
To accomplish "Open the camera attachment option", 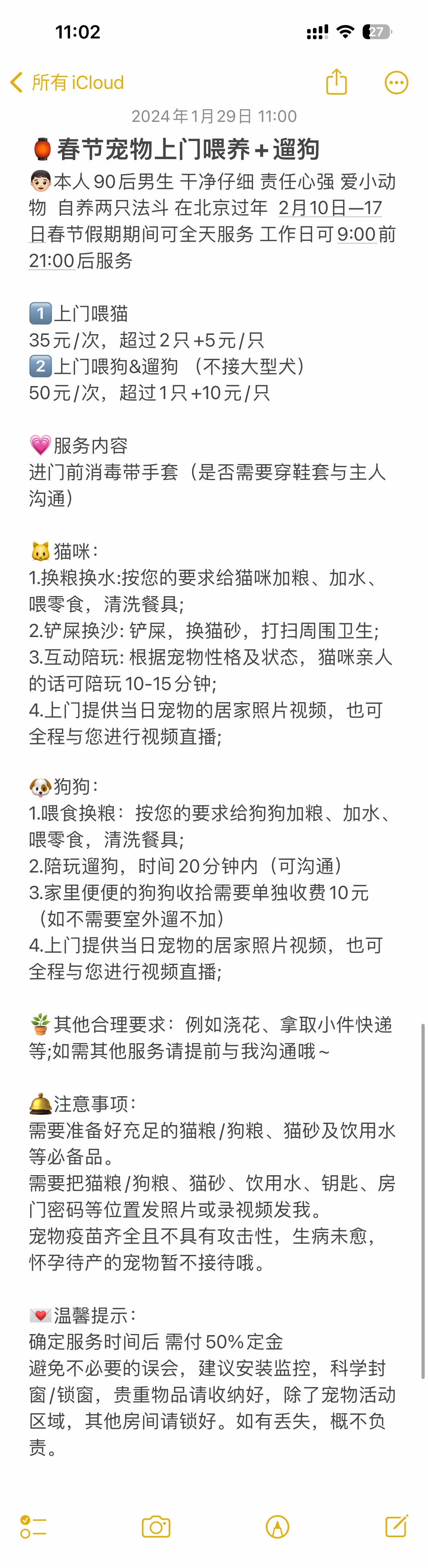I will pyautogui.click(x=156, y=1526).
